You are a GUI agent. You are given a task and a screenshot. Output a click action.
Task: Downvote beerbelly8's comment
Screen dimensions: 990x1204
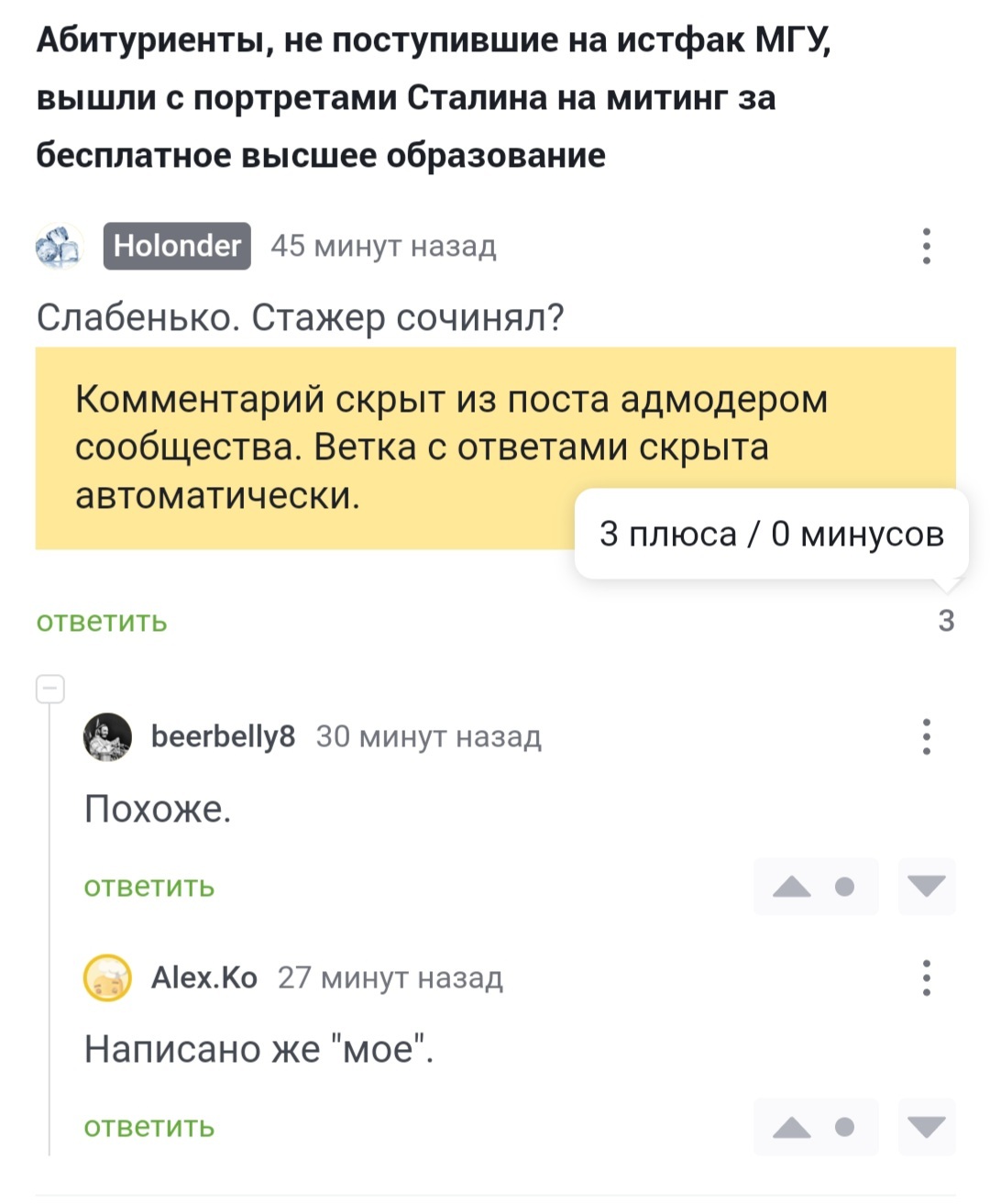click(x=927, y=887)
